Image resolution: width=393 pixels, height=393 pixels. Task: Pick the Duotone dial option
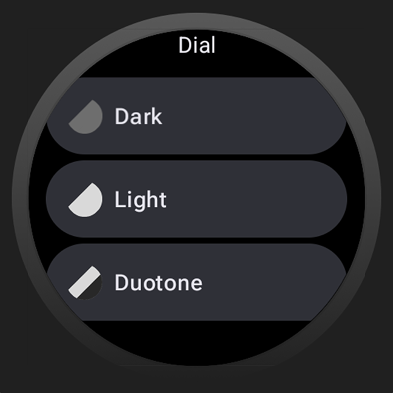(x=197, y=282)
